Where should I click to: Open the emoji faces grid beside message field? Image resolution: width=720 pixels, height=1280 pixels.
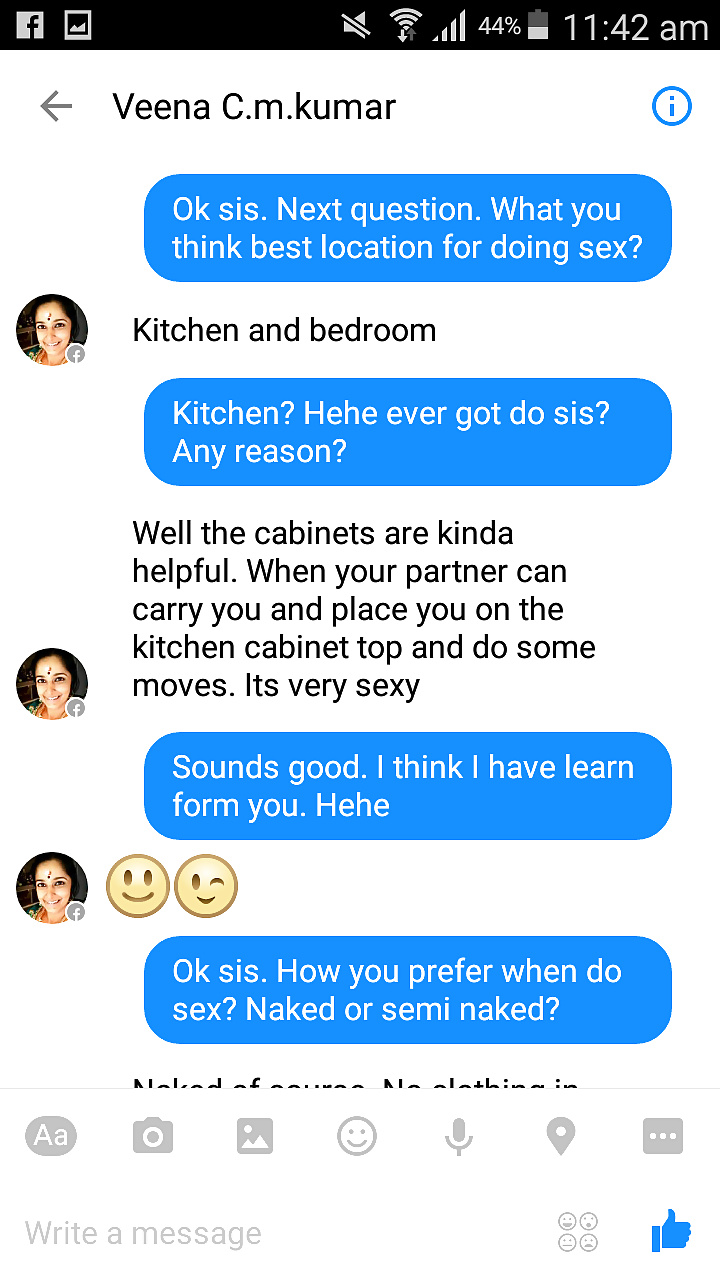pos(579,1232)
